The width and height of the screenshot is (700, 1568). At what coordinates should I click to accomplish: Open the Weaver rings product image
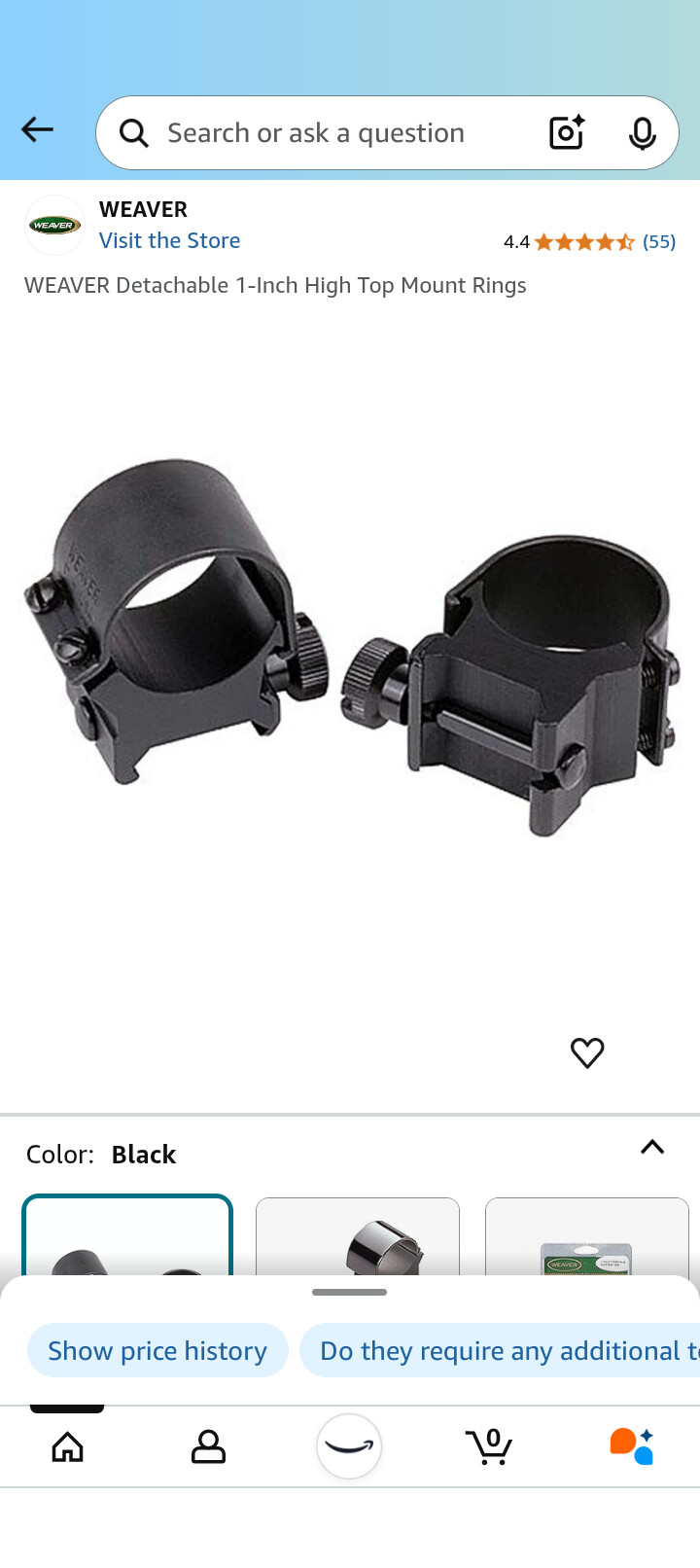[350, 647]
